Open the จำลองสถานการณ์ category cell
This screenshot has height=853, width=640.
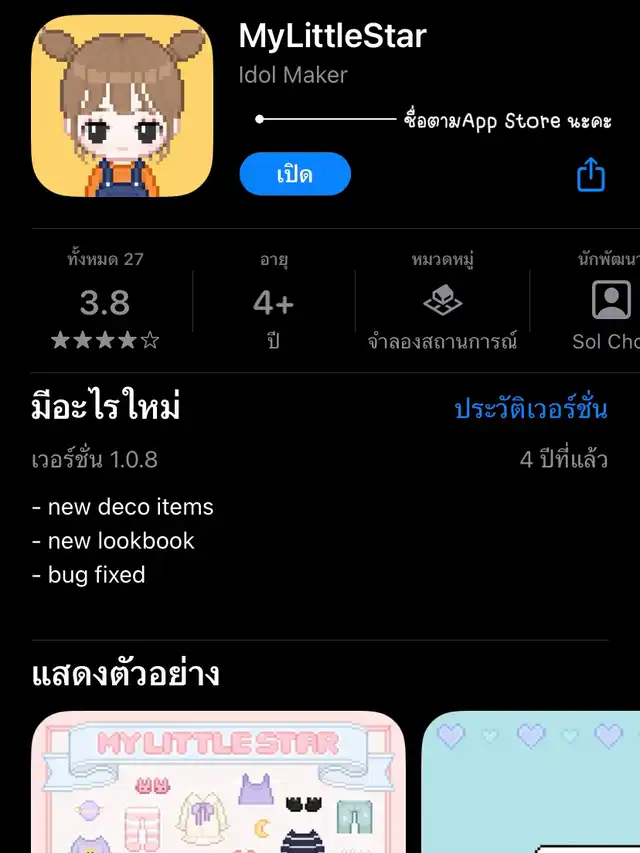442,300
